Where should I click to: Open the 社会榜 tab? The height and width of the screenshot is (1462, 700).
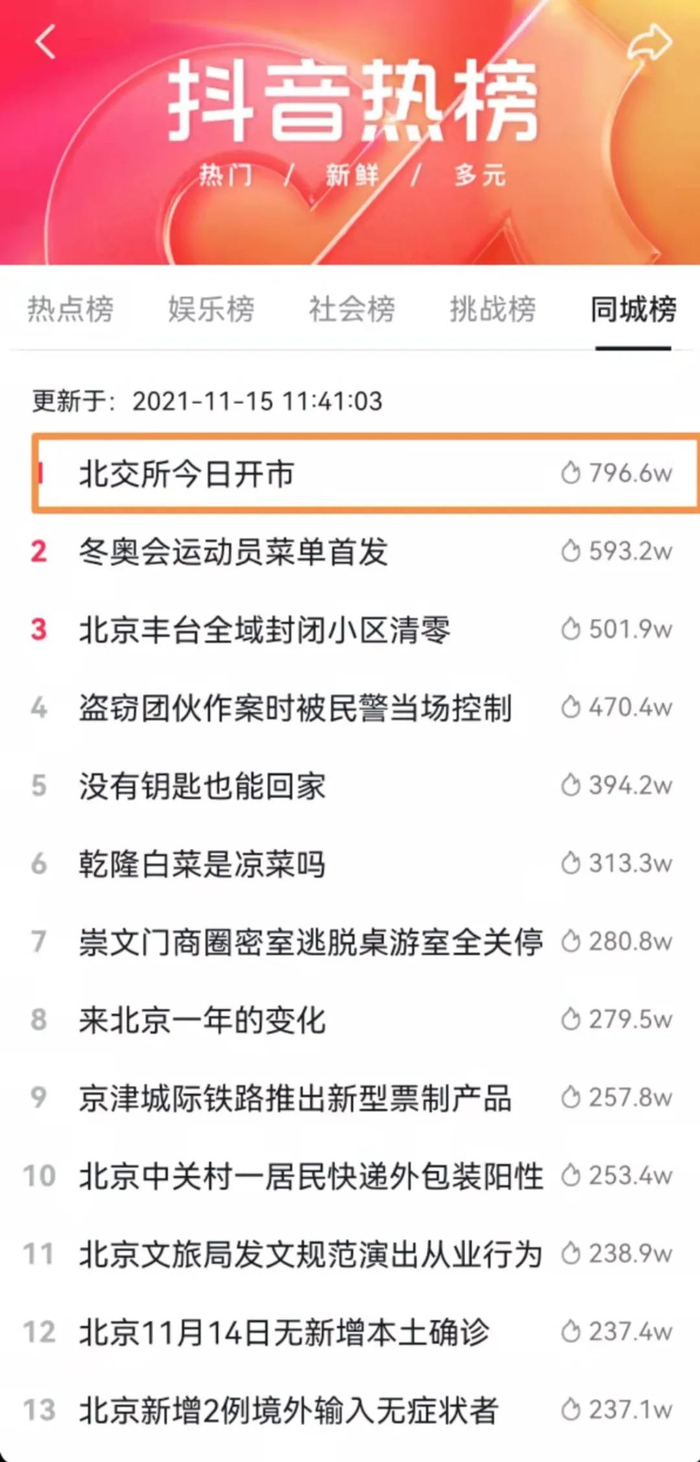pyautogui.click(x=352, y=309)
